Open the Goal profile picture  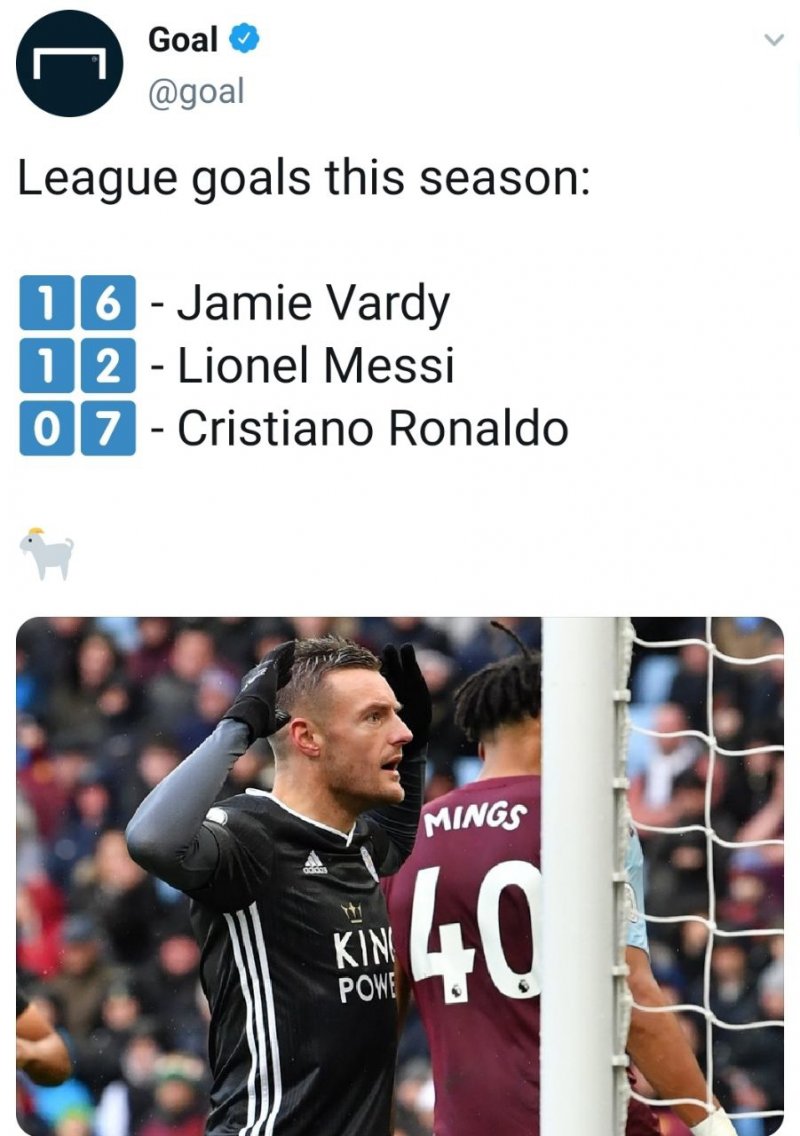[x=69, y=63]
